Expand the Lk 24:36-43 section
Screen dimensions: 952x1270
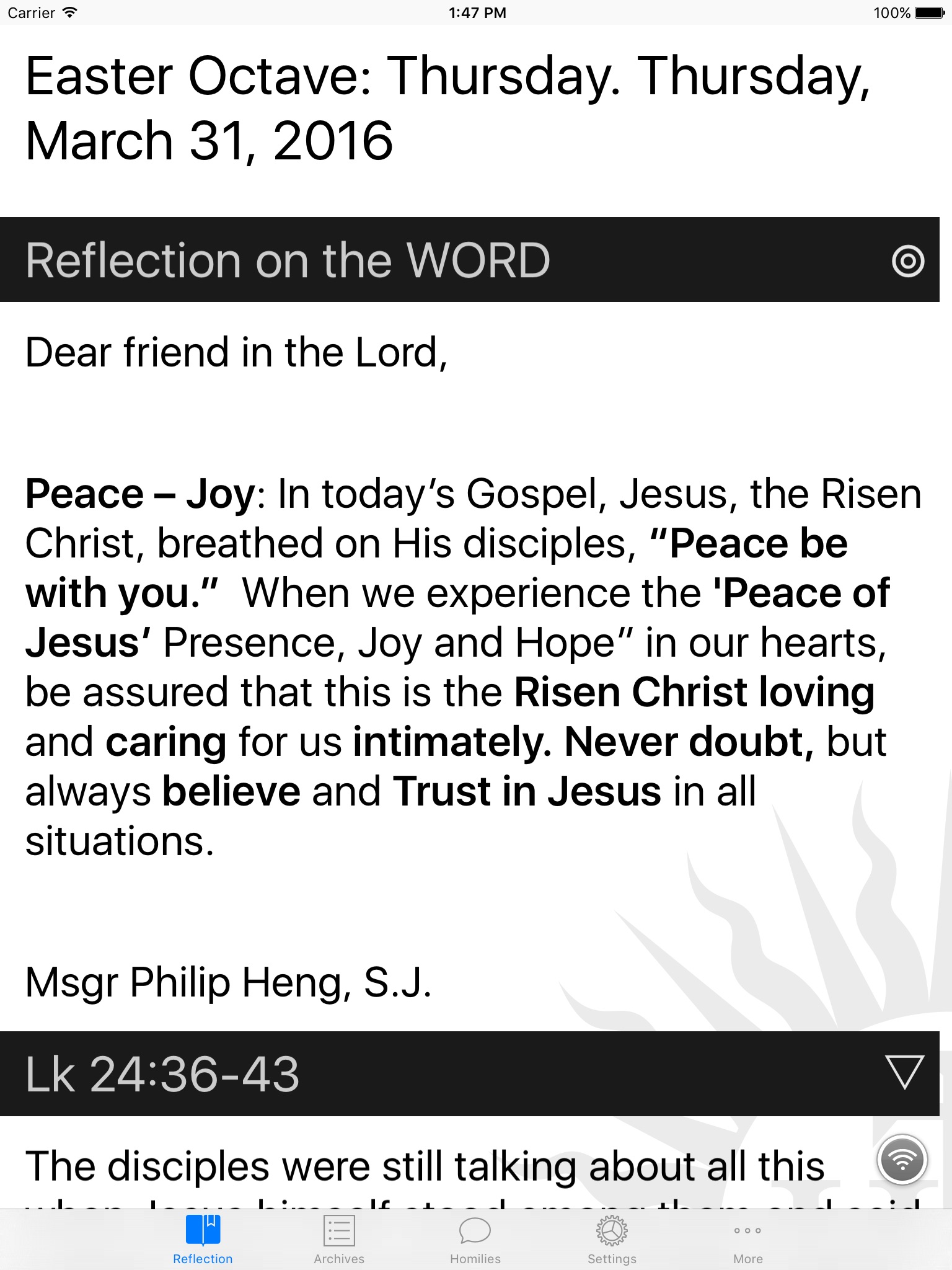click(x=904, y=1073)
